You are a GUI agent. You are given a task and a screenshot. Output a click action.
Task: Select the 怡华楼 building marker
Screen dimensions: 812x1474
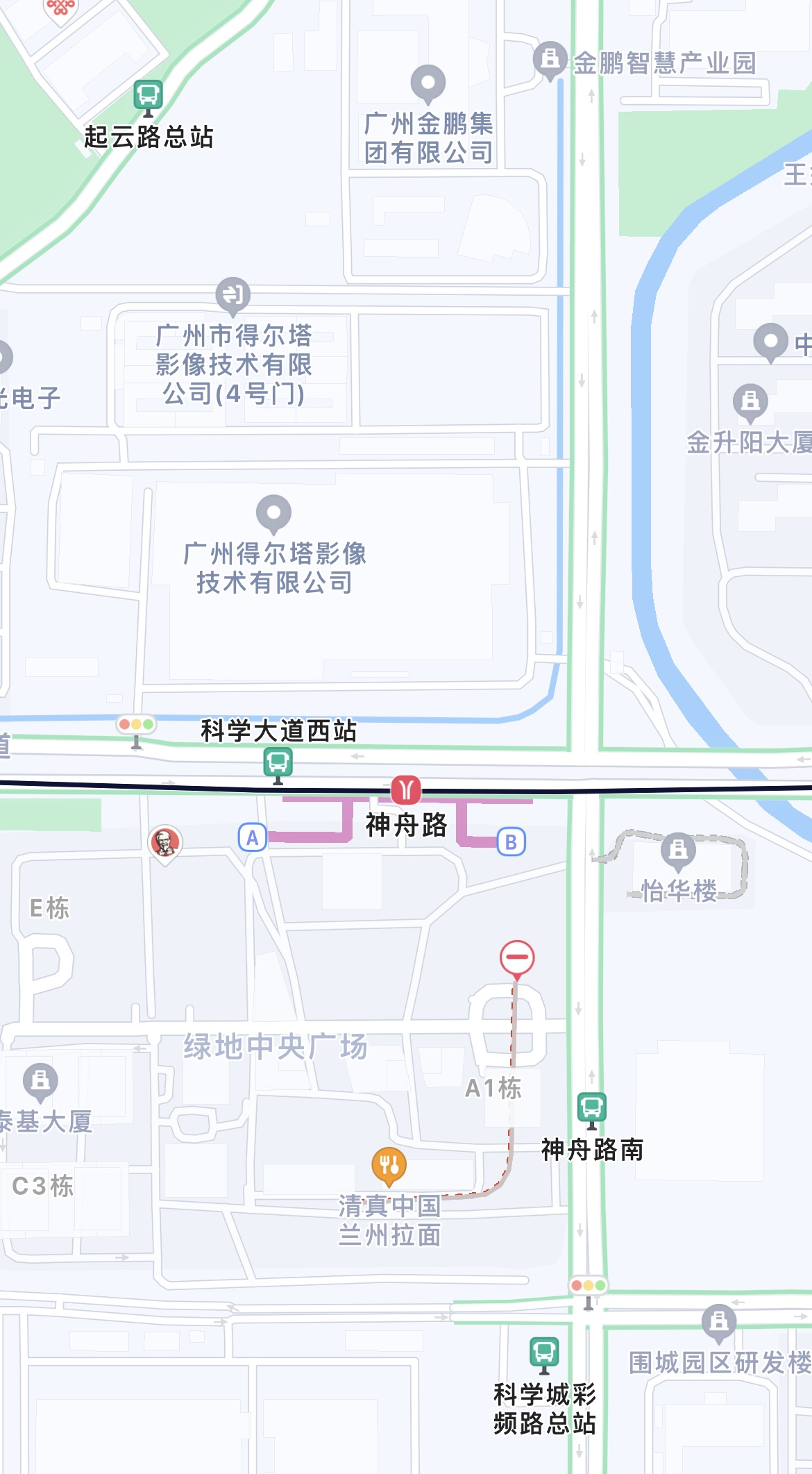coord(678,849)
